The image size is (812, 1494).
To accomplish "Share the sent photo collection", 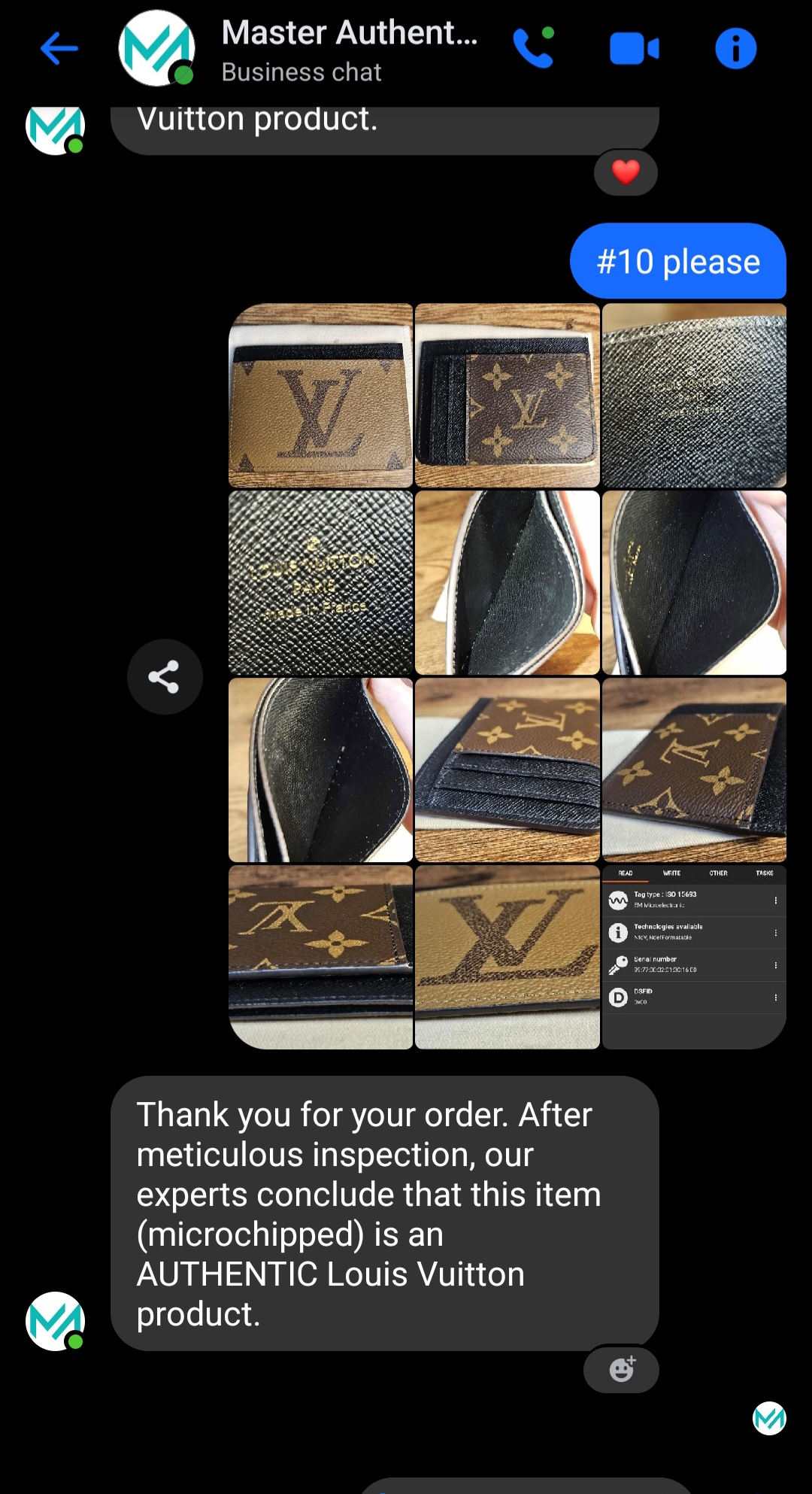I will pos(164,676).
